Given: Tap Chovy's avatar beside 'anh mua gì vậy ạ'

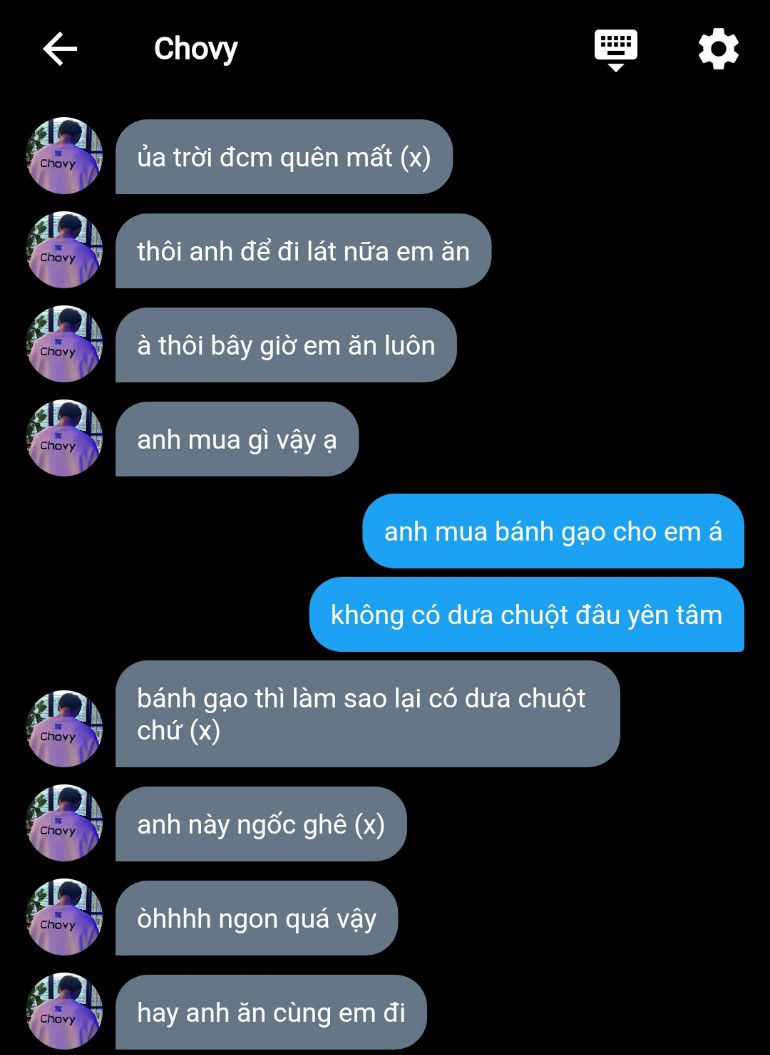Looking at the screenshot, I should [x=65, y=438].
